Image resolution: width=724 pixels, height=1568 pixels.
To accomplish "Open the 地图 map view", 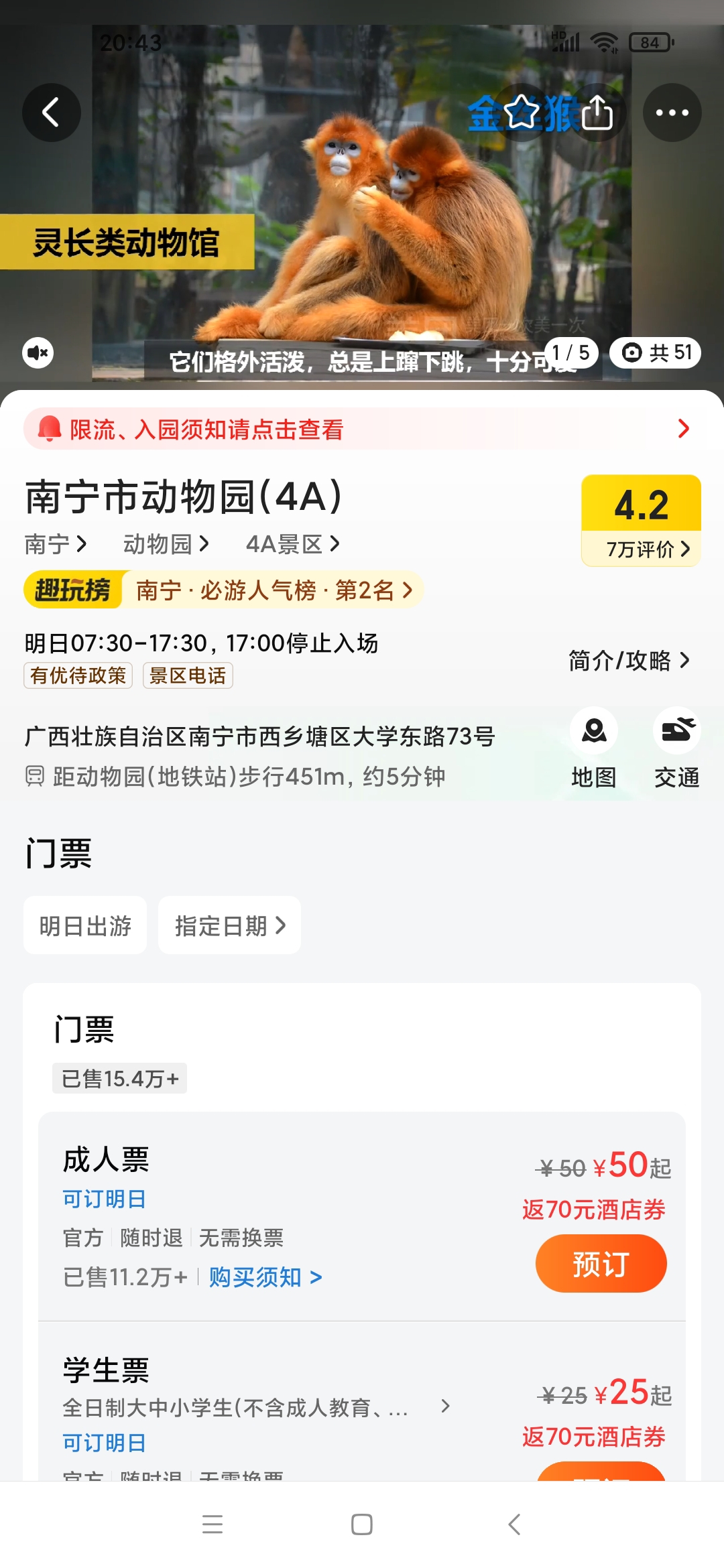I will pyautogui.click(x=594, y=747).
